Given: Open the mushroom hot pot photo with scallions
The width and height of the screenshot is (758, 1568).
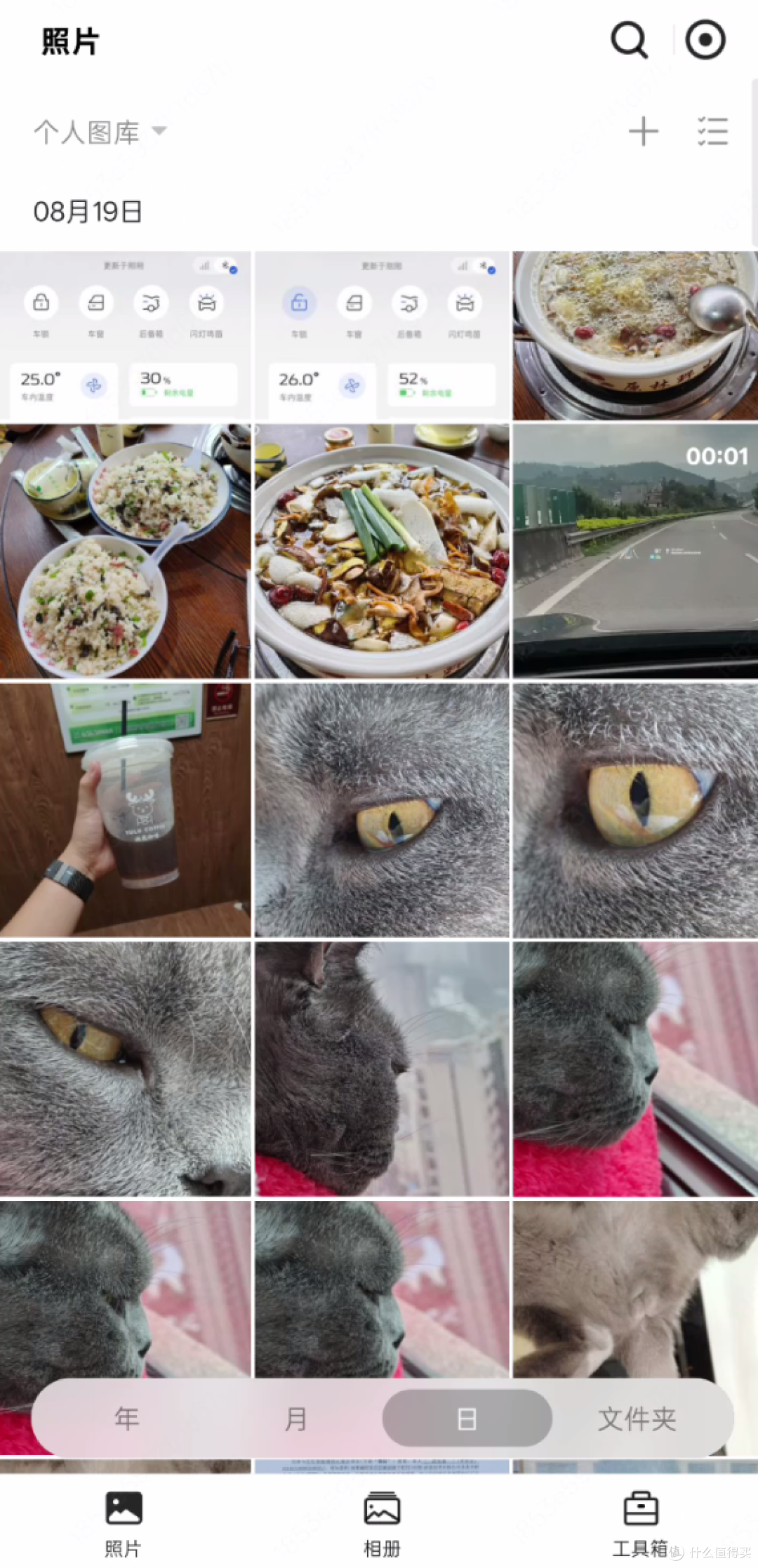Looking at the screenshot, I should tap(382, 551).
